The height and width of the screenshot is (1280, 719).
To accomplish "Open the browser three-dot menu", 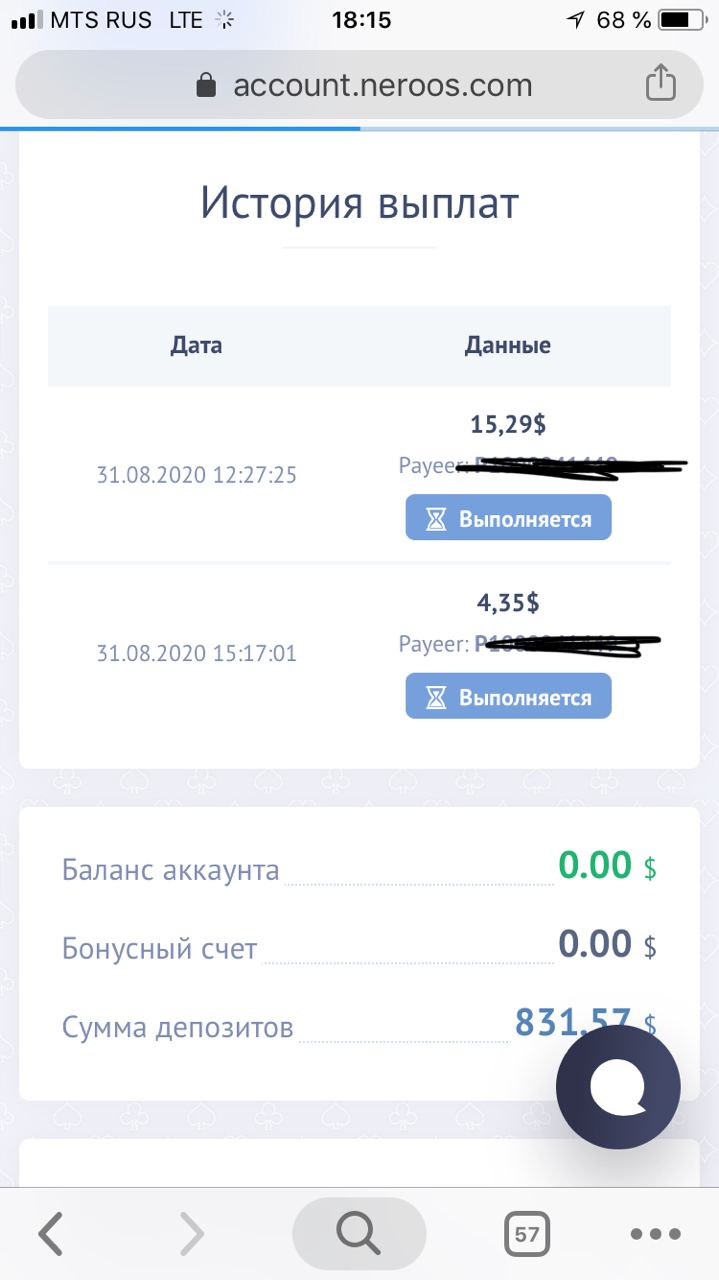I will point(656,1234).
